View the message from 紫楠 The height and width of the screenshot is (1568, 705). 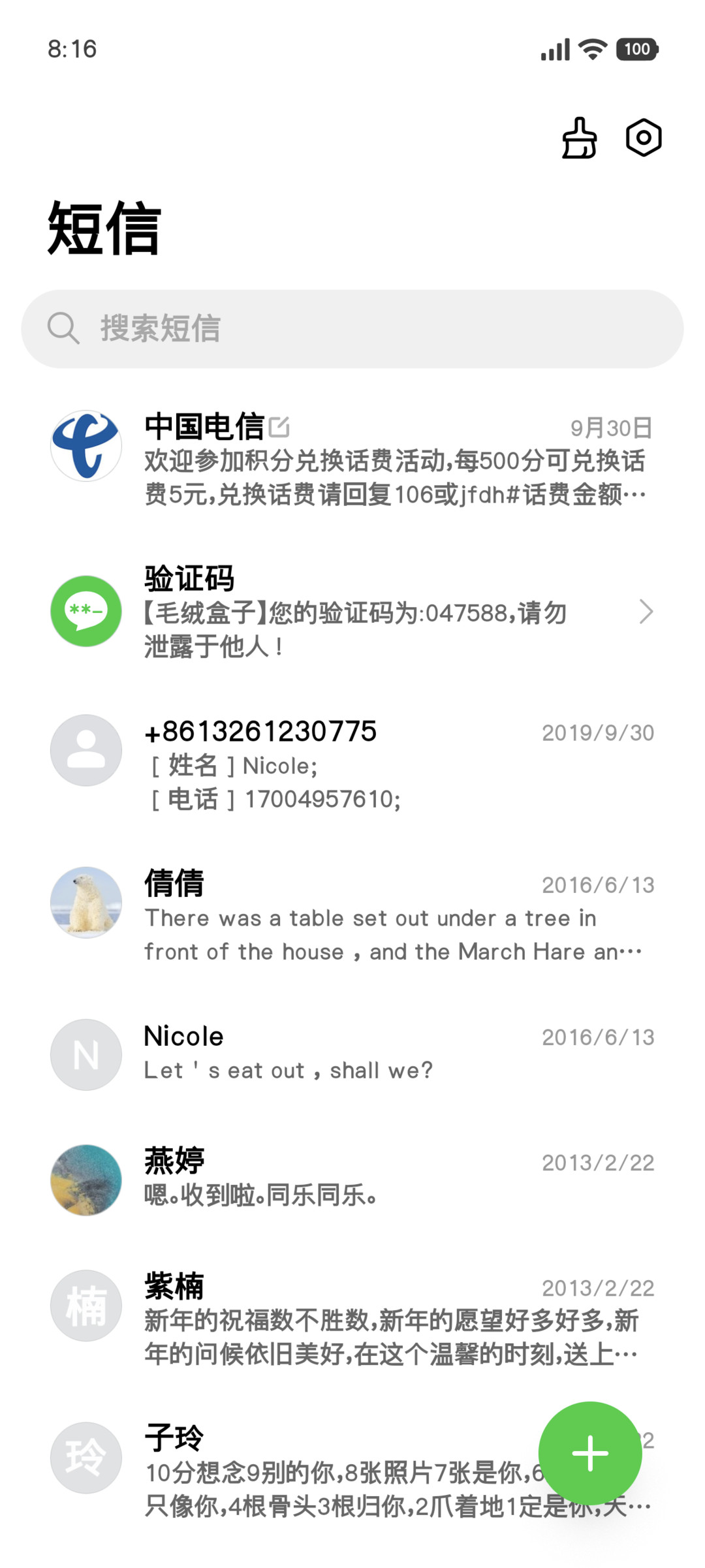point(352,1319)
